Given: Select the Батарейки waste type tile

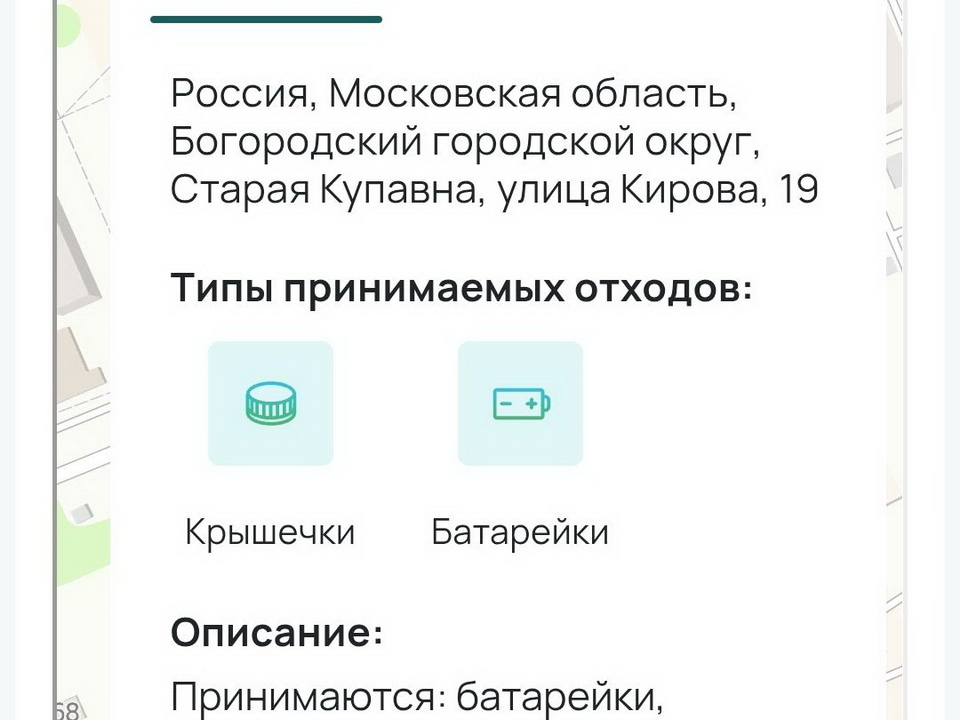Looking at the screenshot, I should (x=520, y=403).
